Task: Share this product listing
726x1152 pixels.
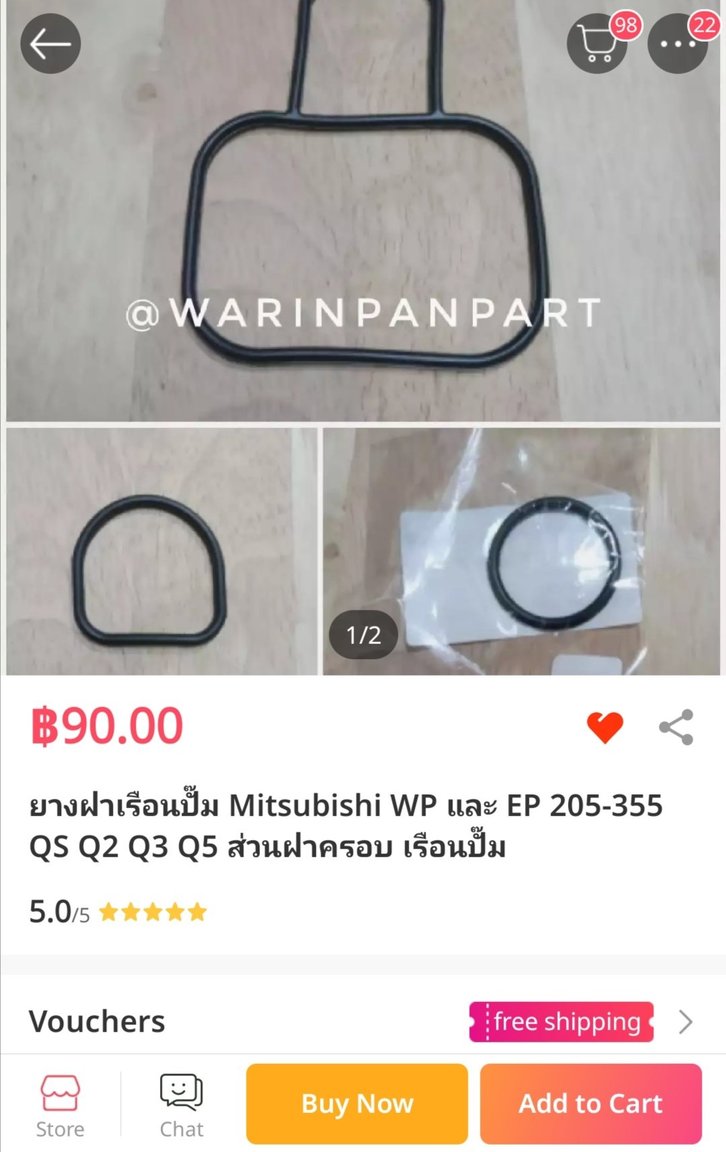Action: click(x=676, y=727)
